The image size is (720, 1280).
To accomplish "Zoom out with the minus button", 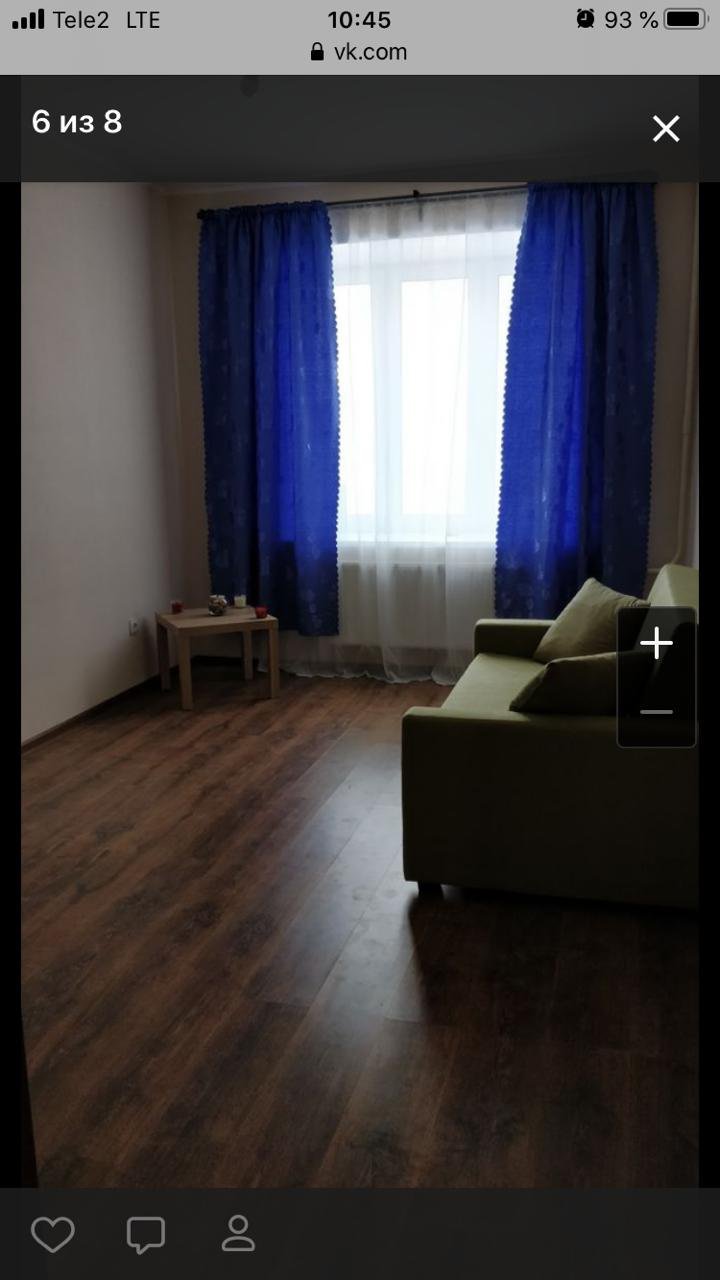I will coord(656,712).
